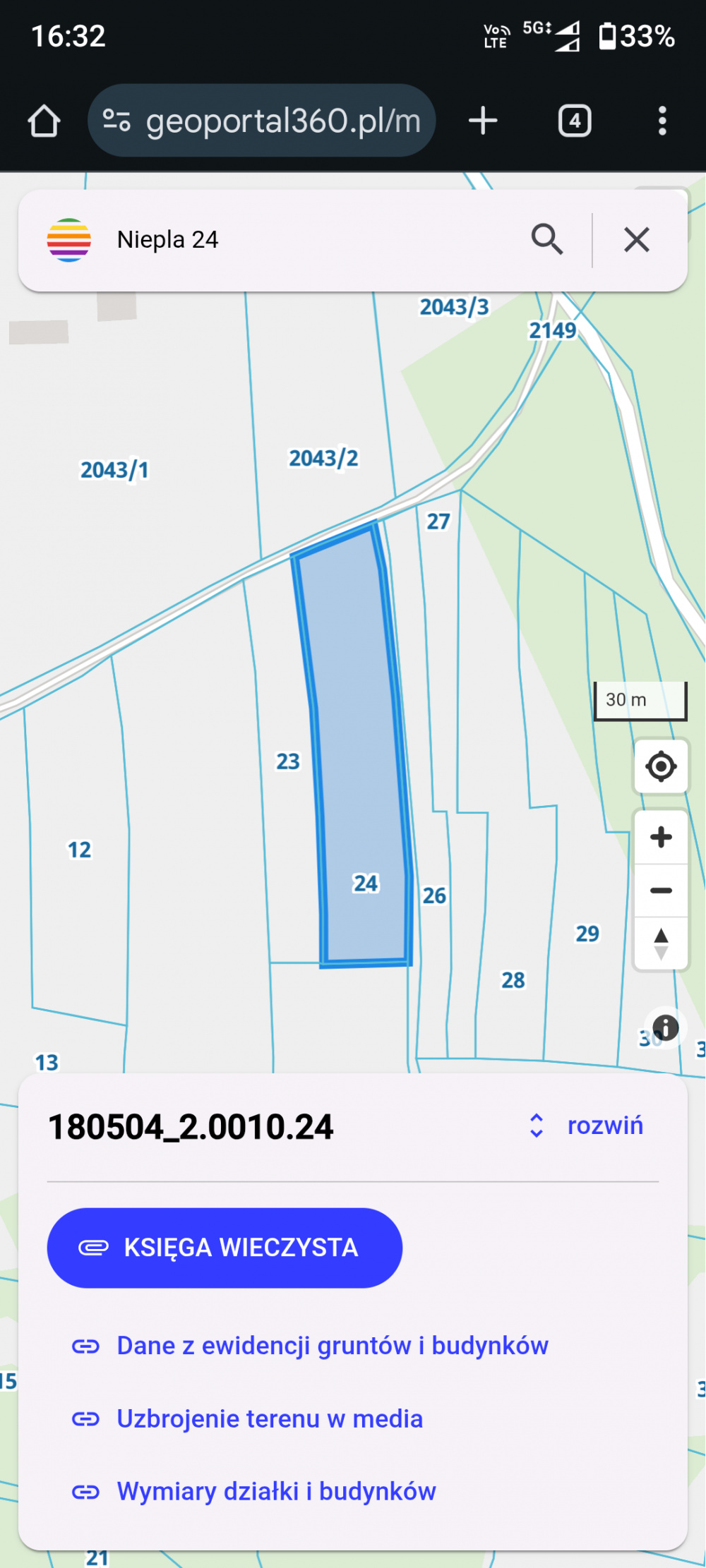Open the Księga wieczysta button
706x1568 pixels.
tap(225, 1248)
